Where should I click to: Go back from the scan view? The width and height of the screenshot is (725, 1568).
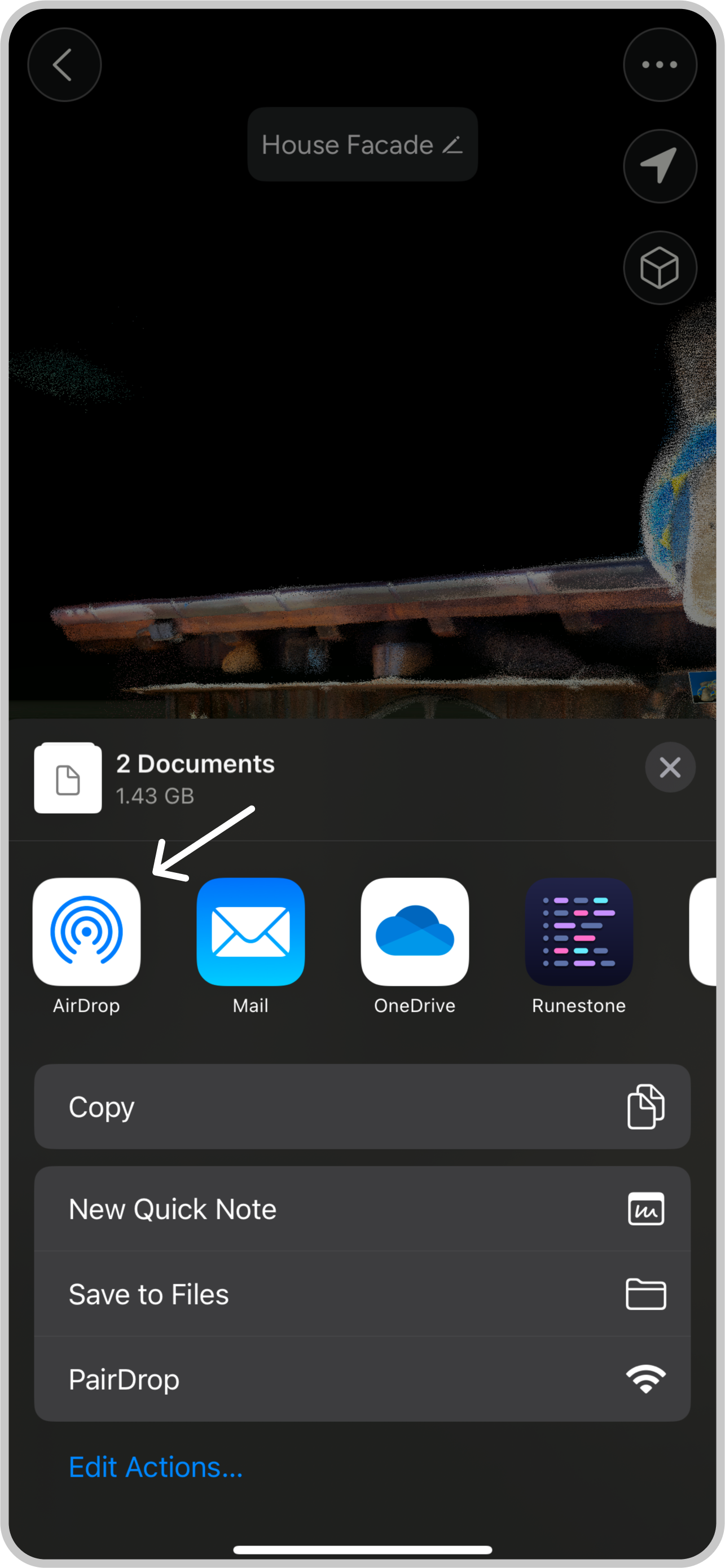pos(64,64)
